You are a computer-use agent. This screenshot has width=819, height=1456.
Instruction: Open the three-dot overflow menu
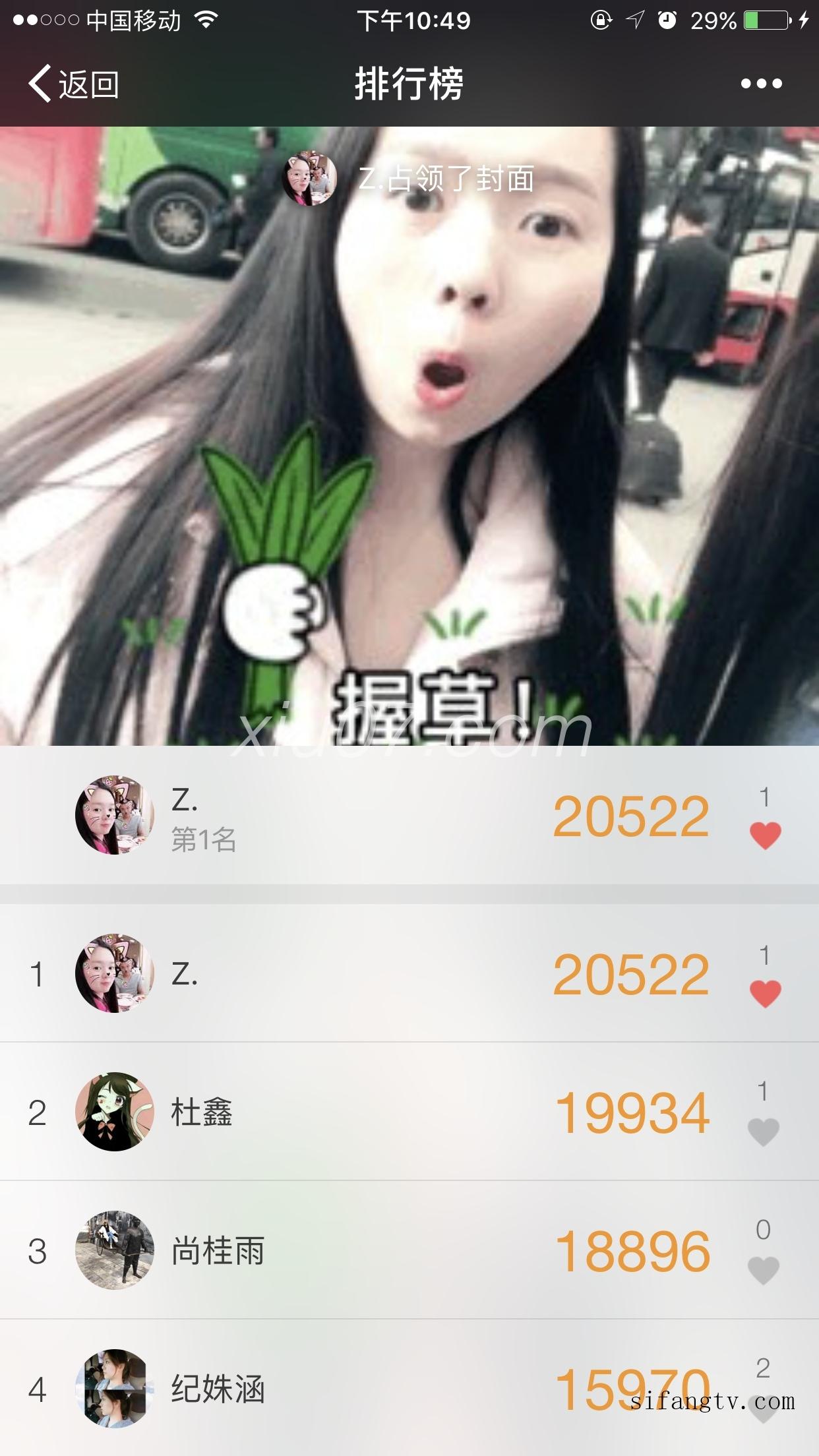pos(761,84)
